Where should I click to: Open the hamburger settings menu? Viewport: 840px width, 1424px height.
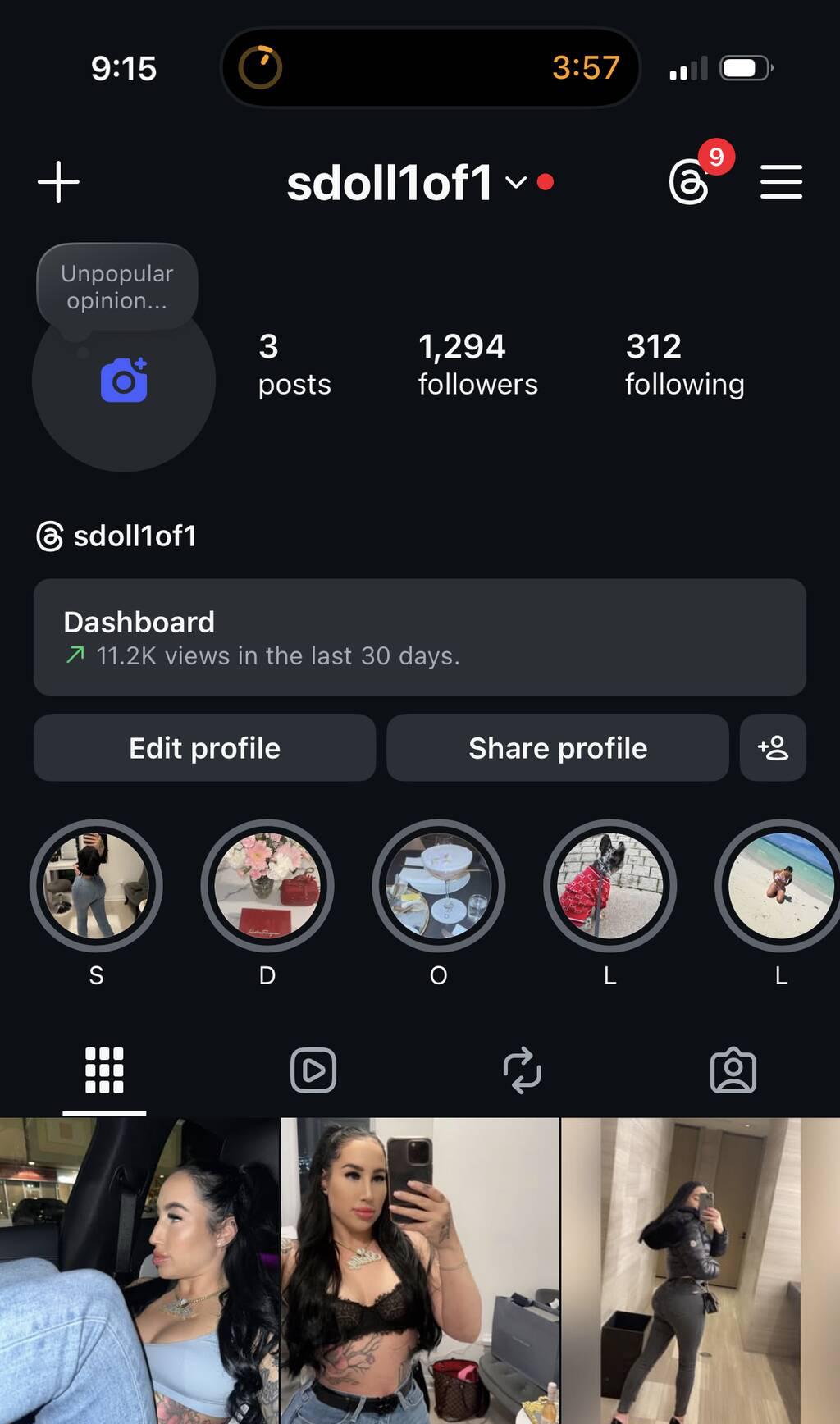[780, 181]
